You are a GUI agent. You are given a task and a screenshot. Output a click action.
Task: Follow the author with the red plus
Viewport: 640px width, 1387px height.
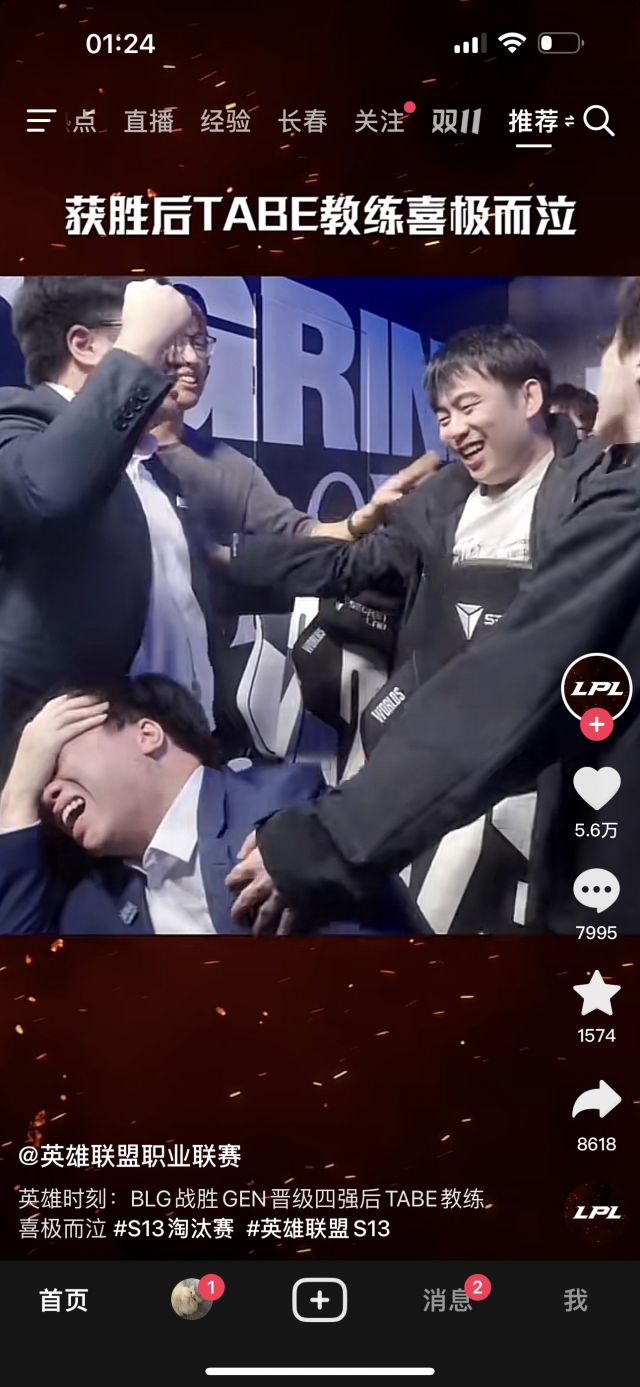point(596,725)
